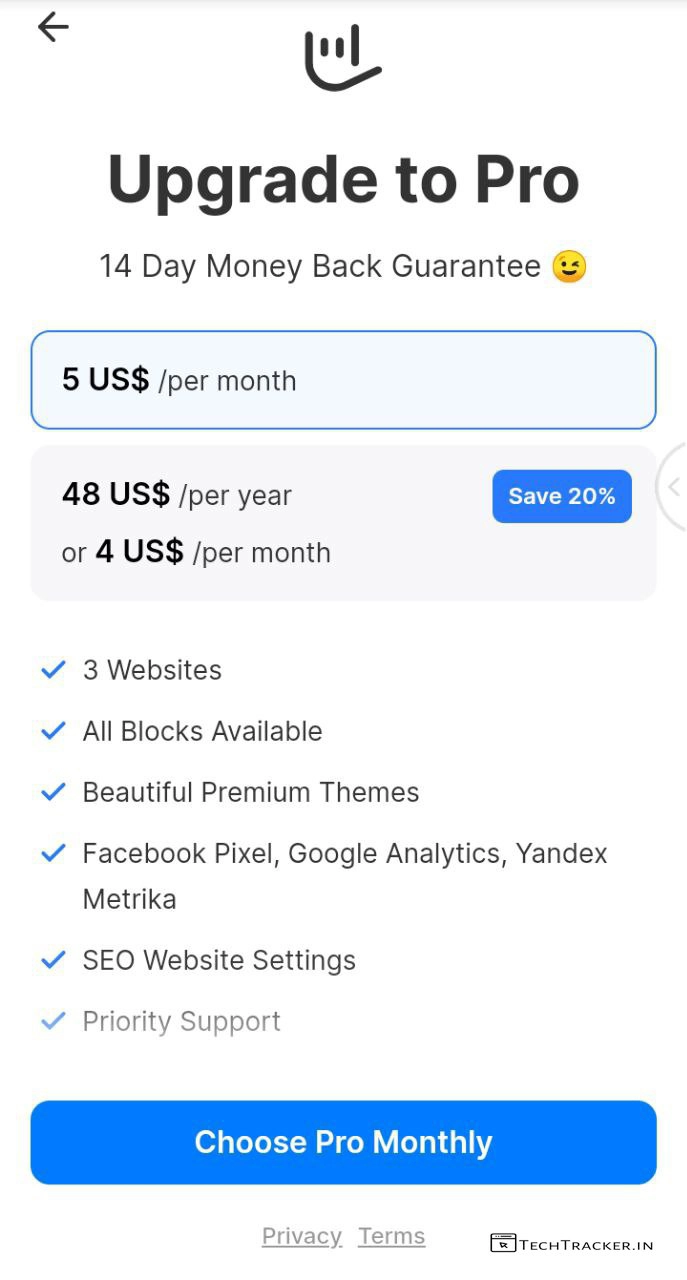Image resolution: width=687 pixels, height=1280 pixels.
Task: Open the Terms link
Action: tap(391, 1236)
